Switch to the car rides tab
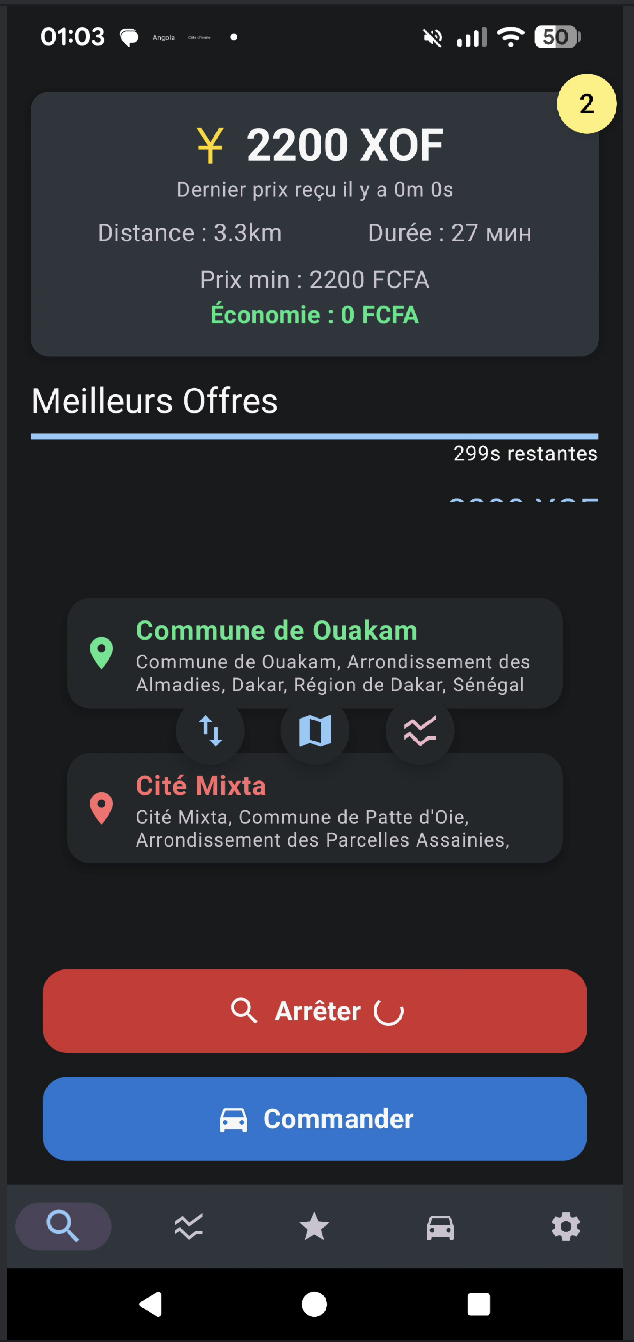The height and width of the screenshot is (1342, 634). tap(440, 1226)
